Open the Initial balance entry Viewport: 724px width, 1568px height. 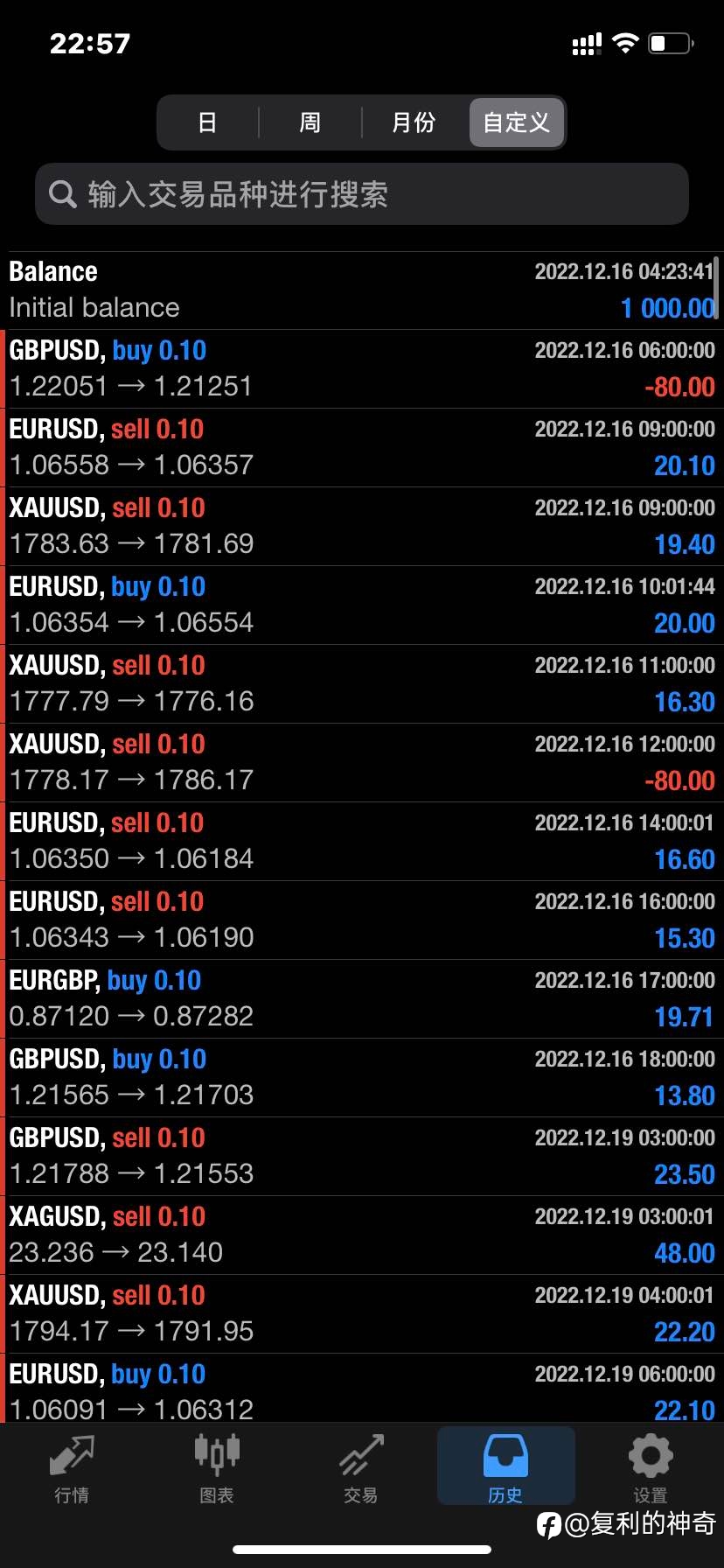tap(362, 290)
